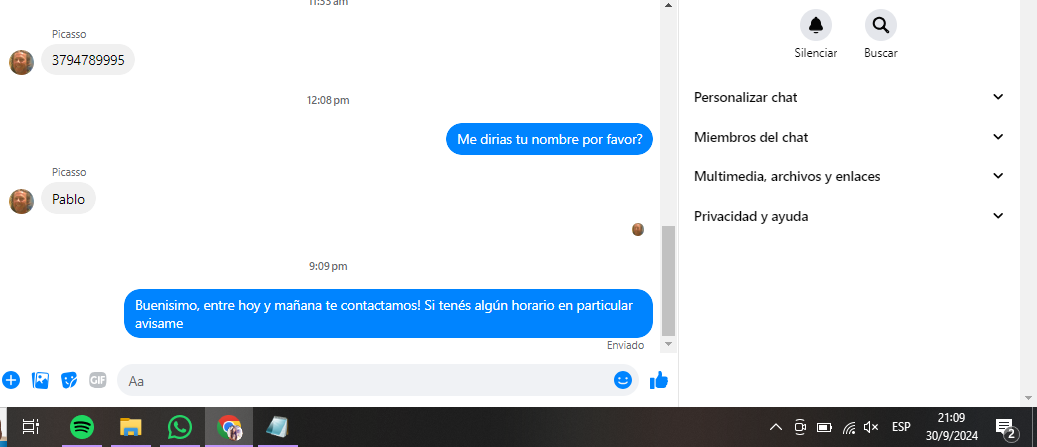Choose a sticker to send
1037x447 pixels.
pyautogui.click(x=69, y=380)
